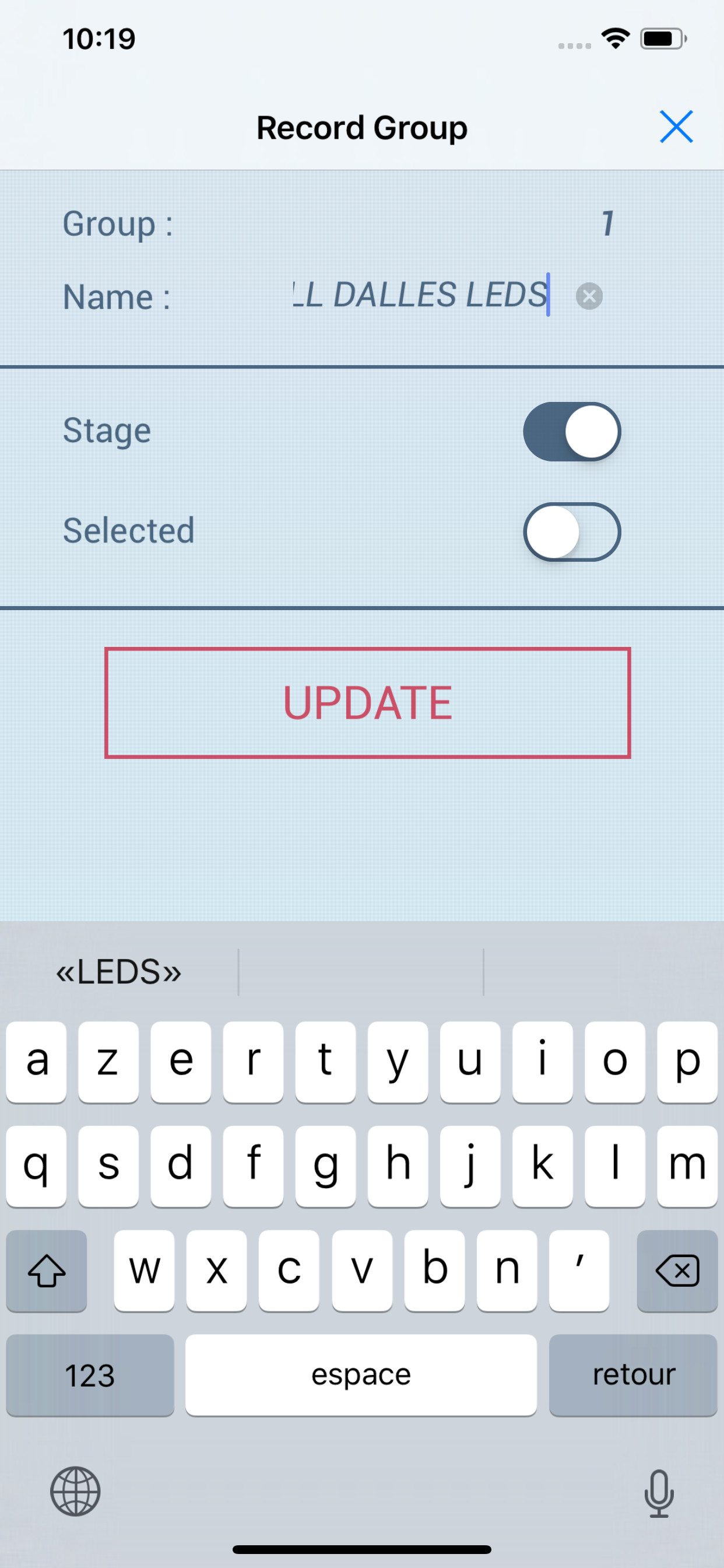The image size is (724, 1568).
Task: Tap the retour key to confirm
Action: click(x=632, y=1374)
